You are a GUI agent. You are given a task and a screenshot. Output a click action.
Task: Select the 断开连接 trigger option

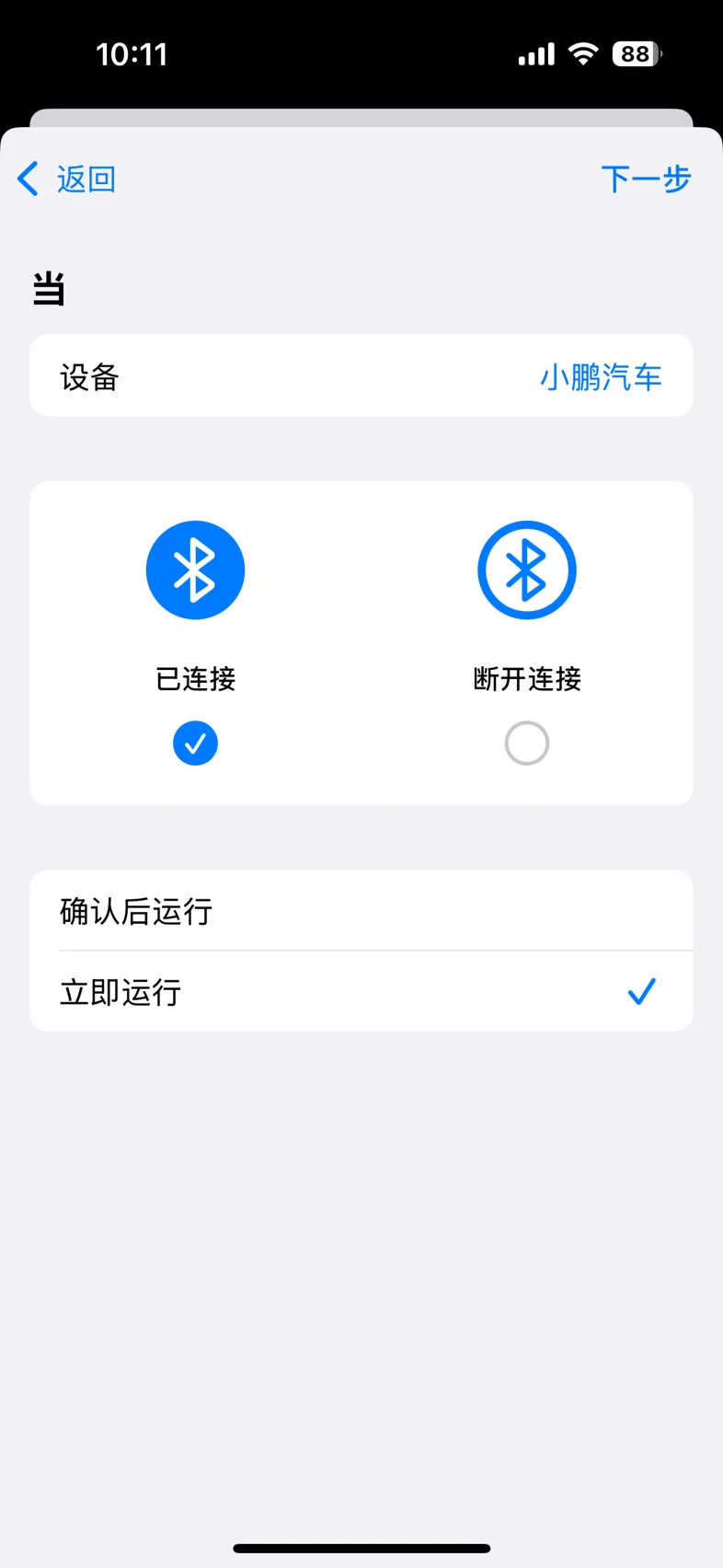527,642
